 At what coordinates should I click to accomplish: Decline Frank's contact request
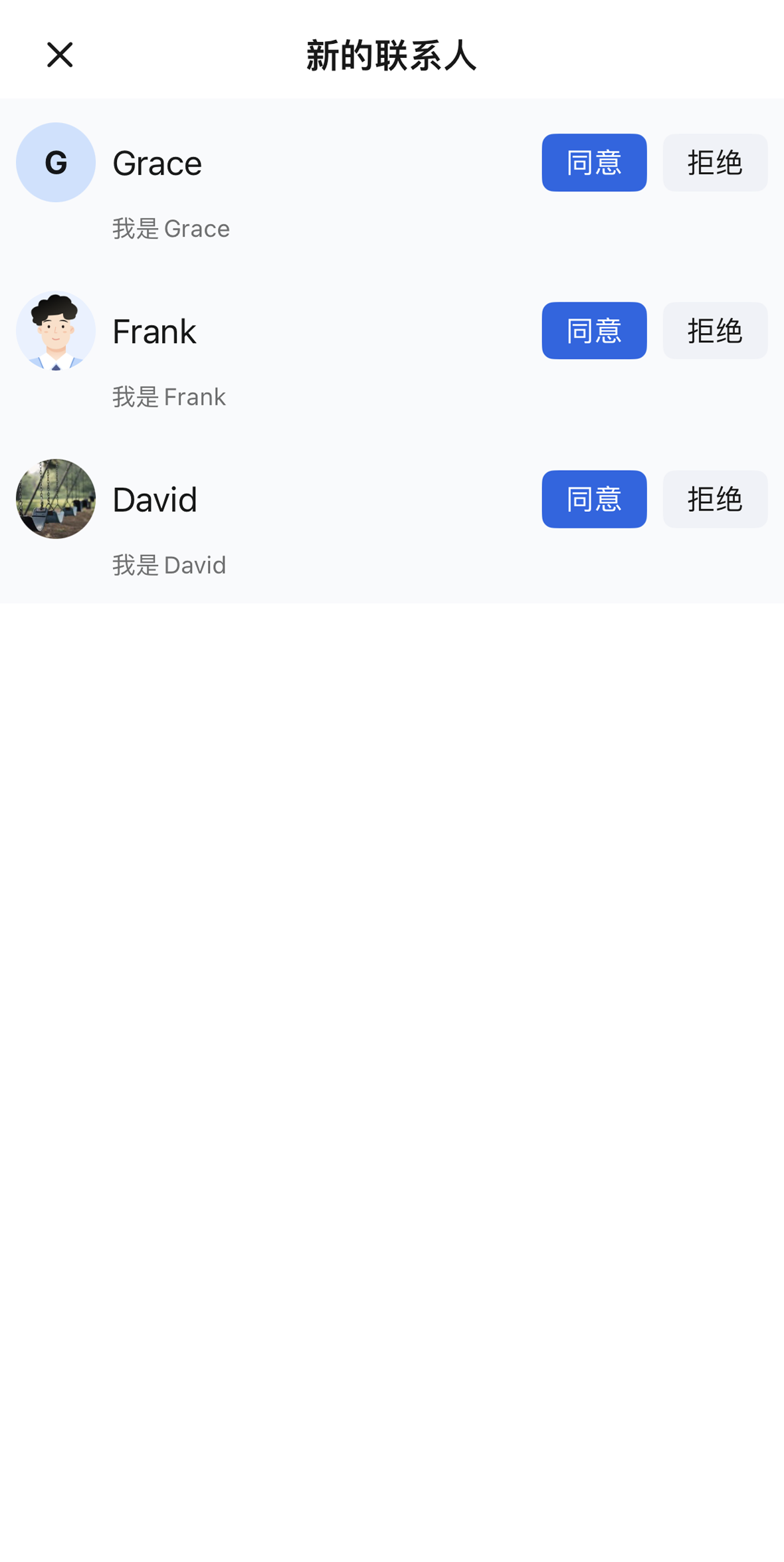point(714,331)
